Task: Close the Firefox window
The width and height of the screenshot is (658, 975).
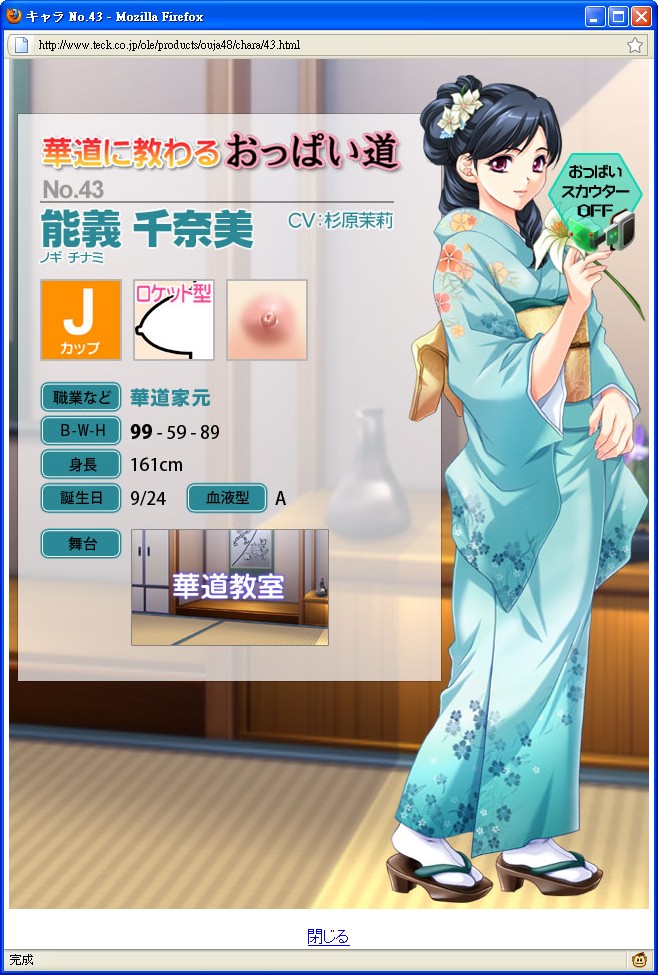Action: [640, 16]
